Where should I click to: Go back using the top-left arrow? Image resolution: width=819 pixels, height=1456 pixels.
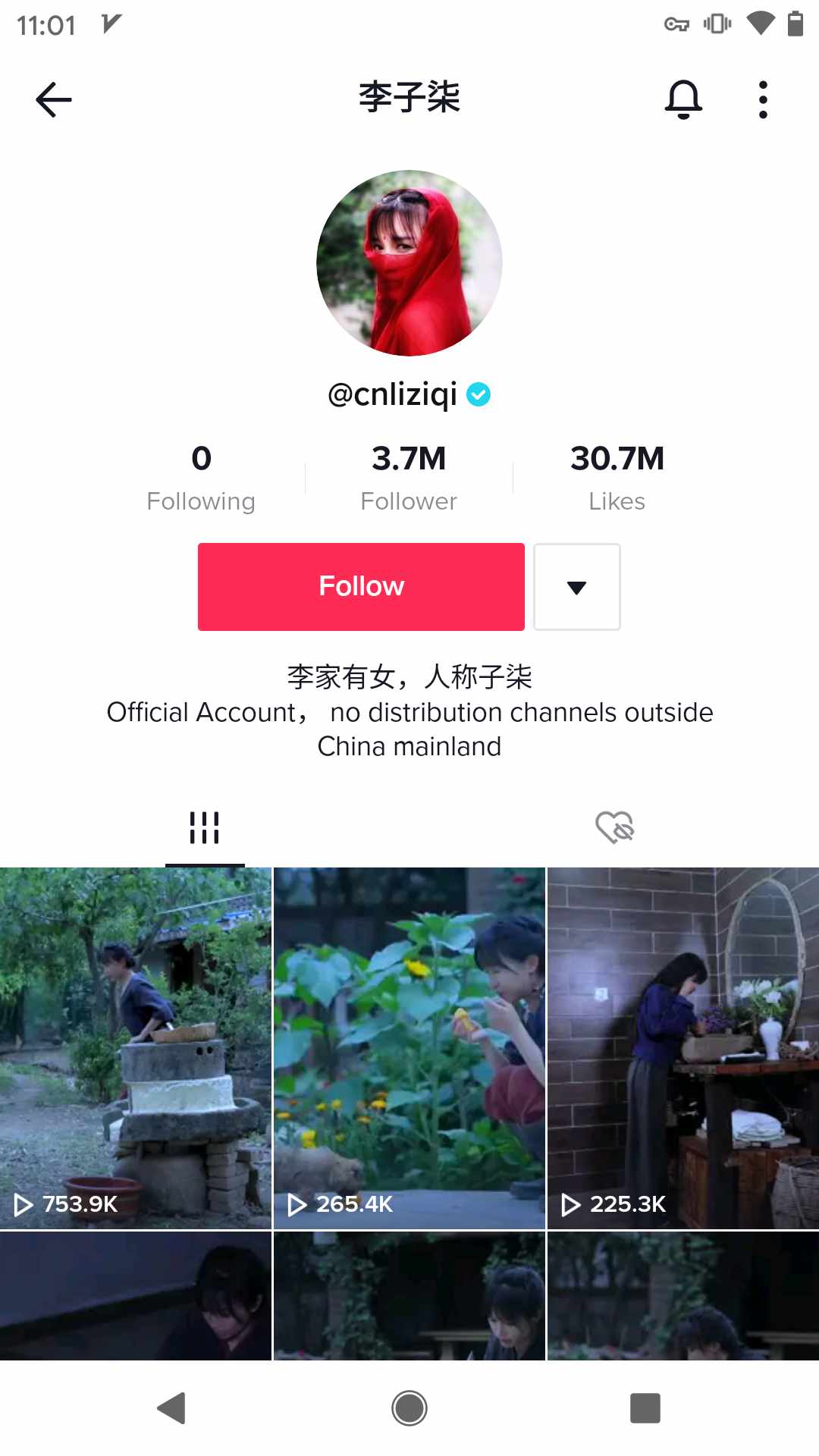(53, 99)
